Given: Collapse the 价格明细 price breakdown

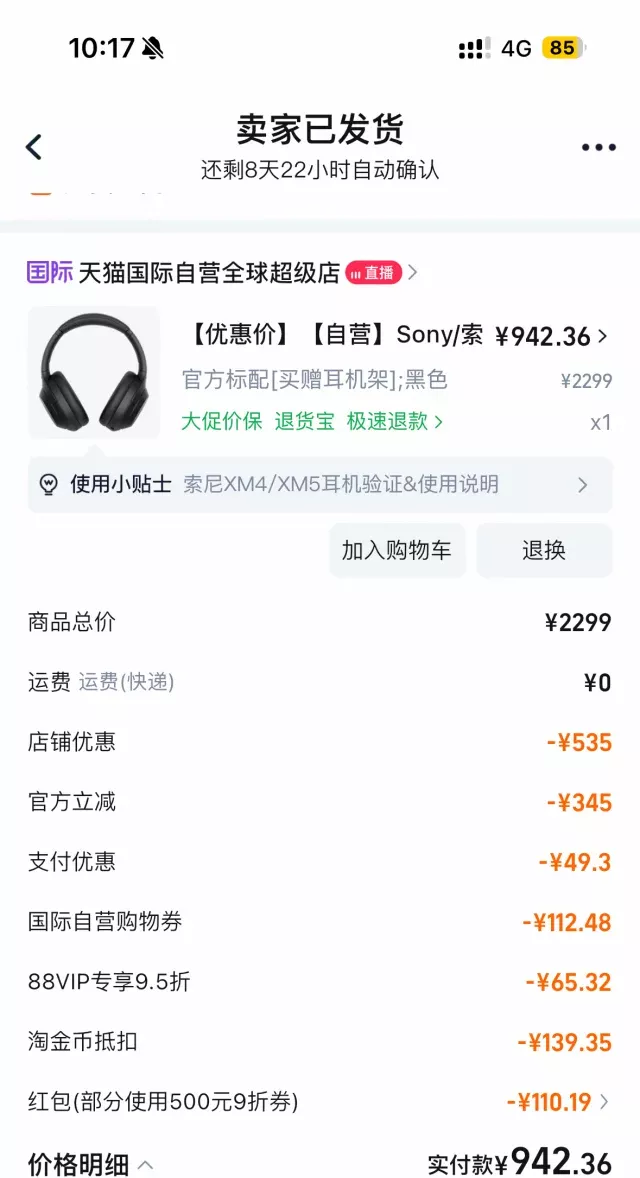Looking at the screenshot, I should 91,1165.
